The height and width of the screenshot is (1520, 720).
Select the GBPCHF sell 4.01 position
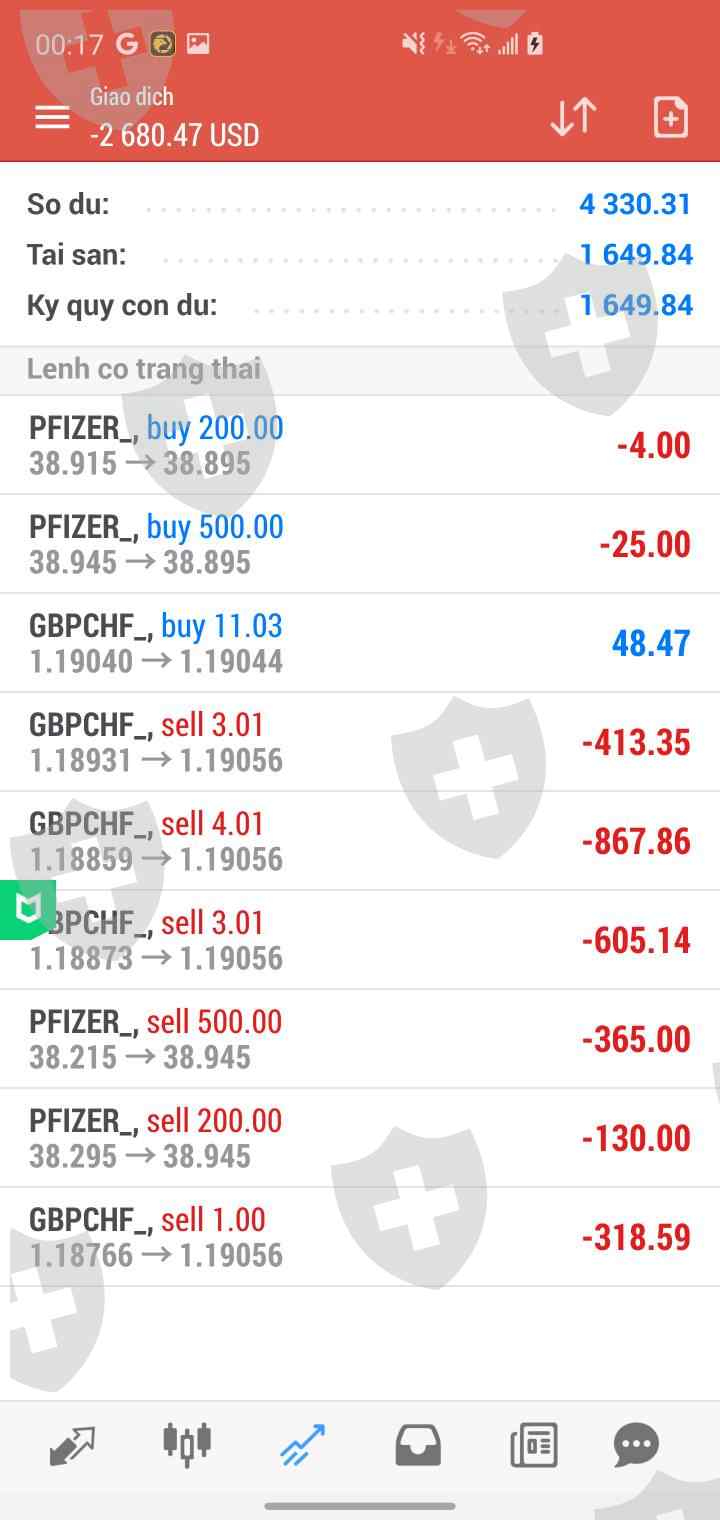pyautogui.click(x=360, y=841)
